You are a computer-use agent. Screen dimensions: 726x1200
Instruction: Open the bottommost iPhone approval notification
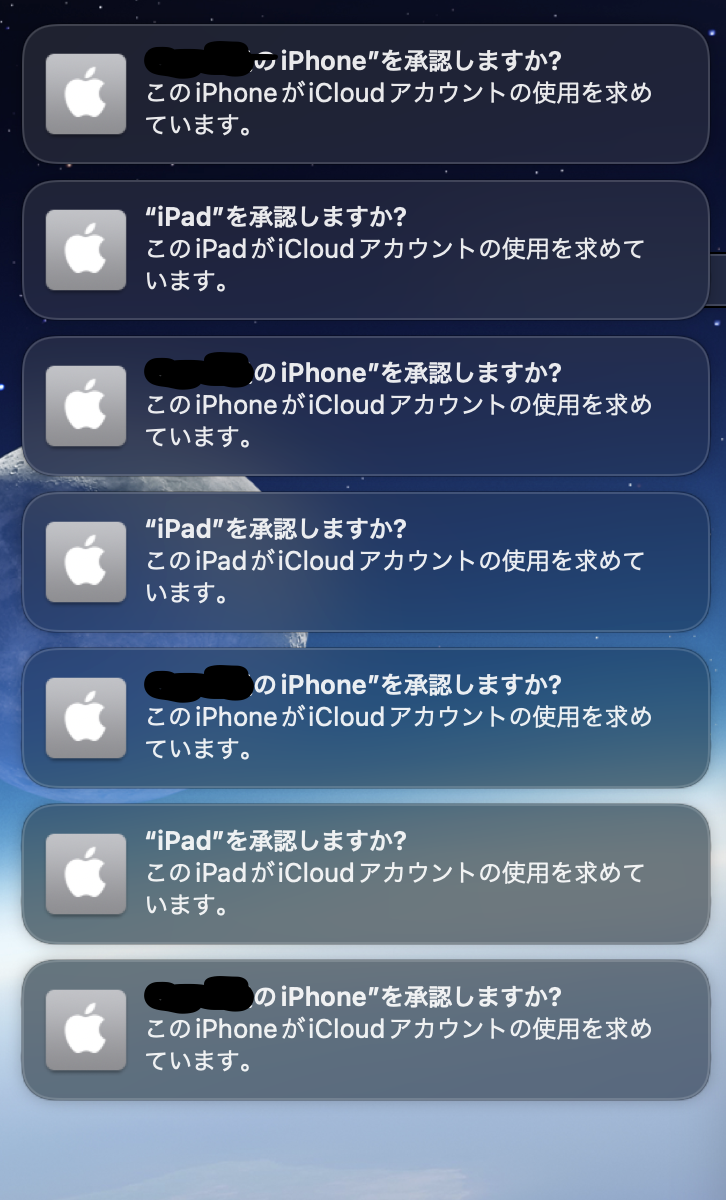(366, 1030)
